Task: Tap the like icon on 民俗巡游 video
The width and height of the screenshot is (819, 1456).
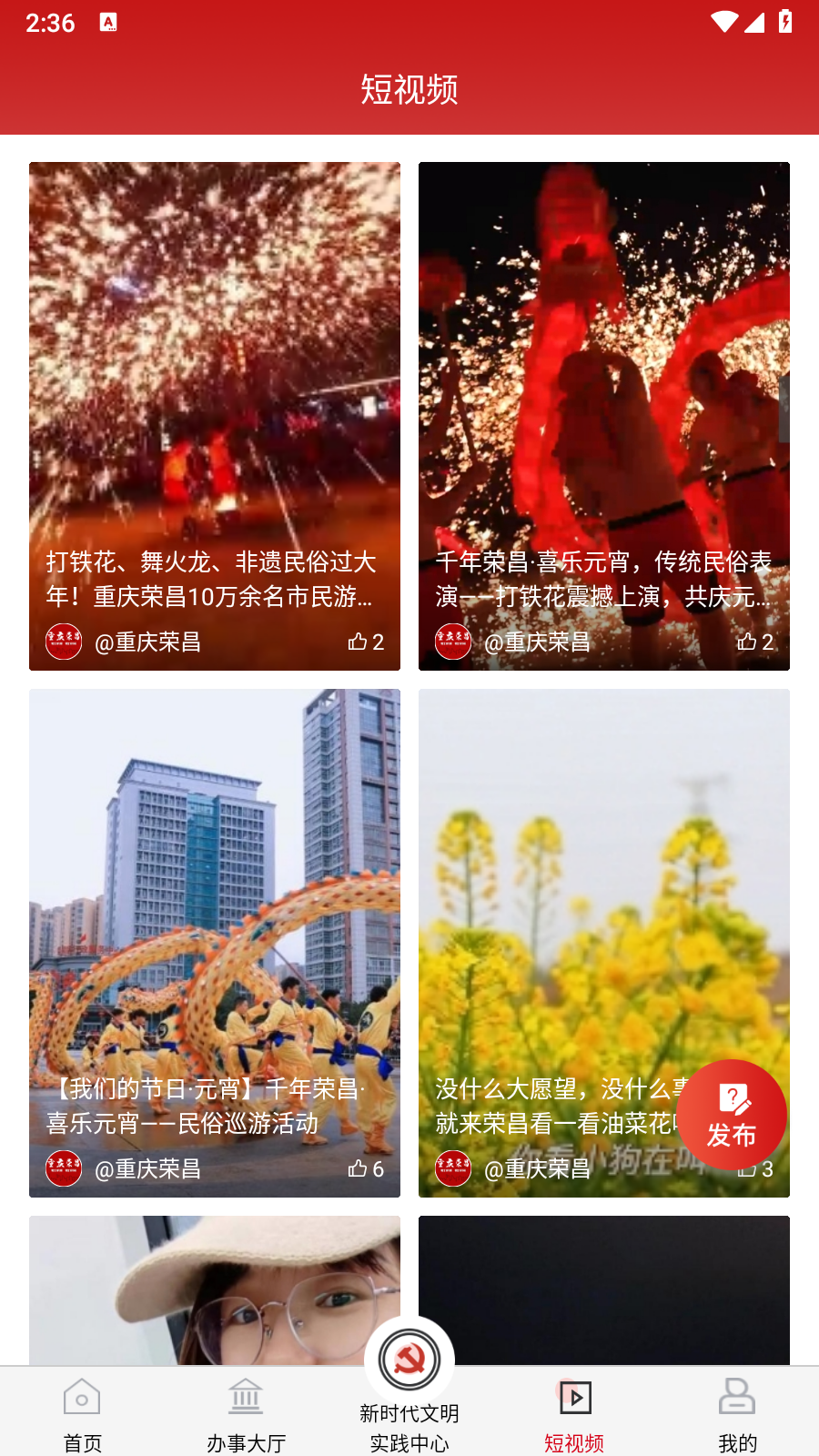Action: [x=355, y=1169]
